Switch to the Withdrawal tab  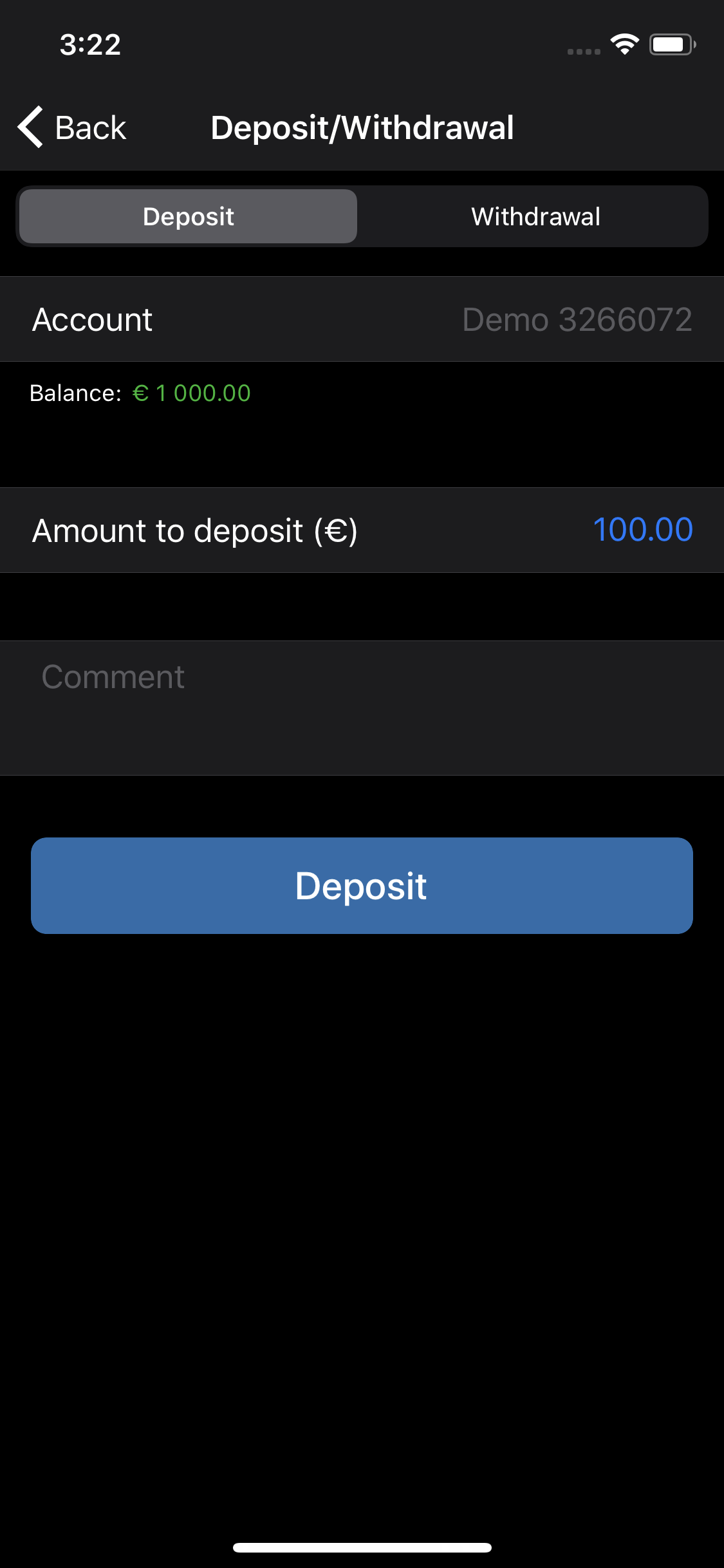535,216
